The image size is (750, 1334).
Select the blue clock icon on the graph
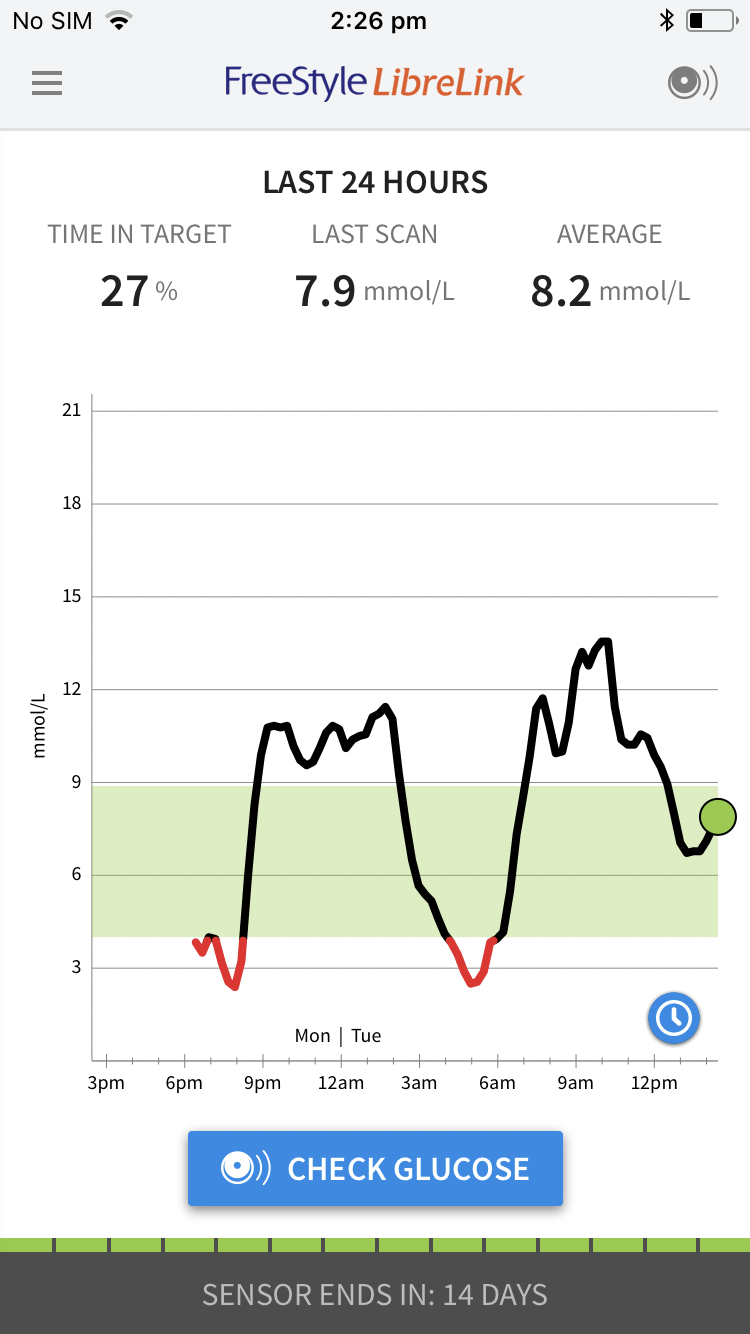click(x=673, y=1019)
